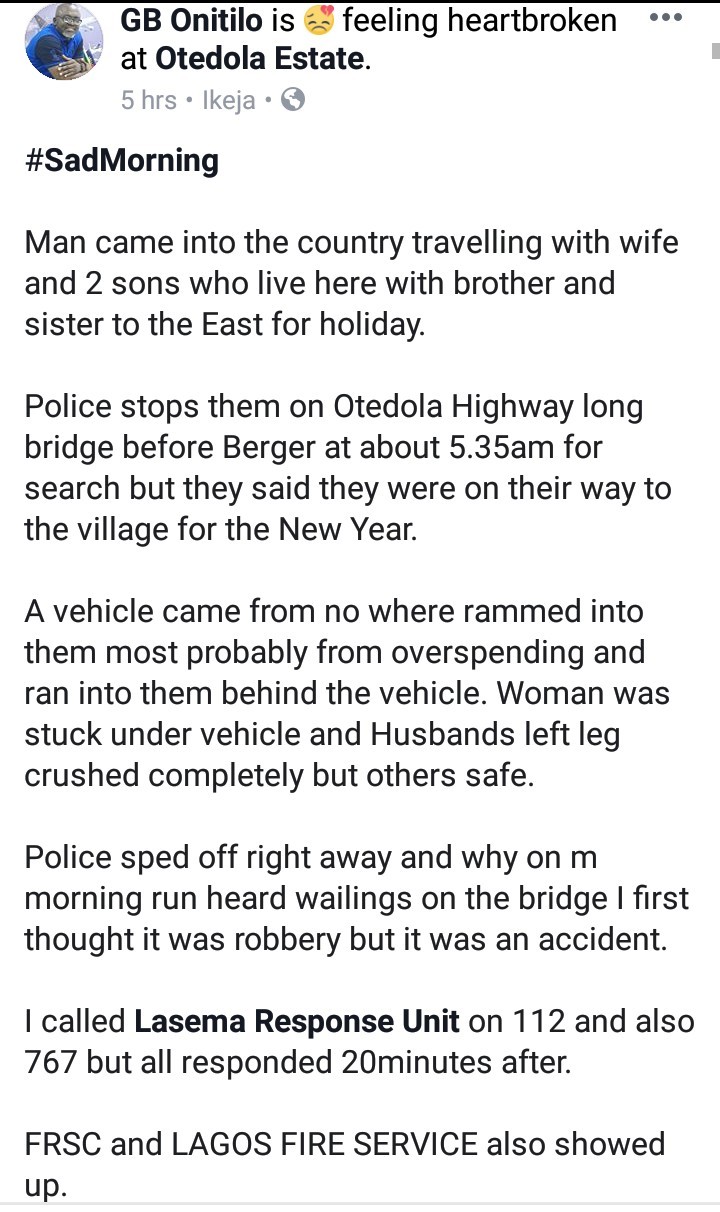Tap the #SadMorning hashtag
This screenshot has height=1212, width=720.
coord(121,160)
